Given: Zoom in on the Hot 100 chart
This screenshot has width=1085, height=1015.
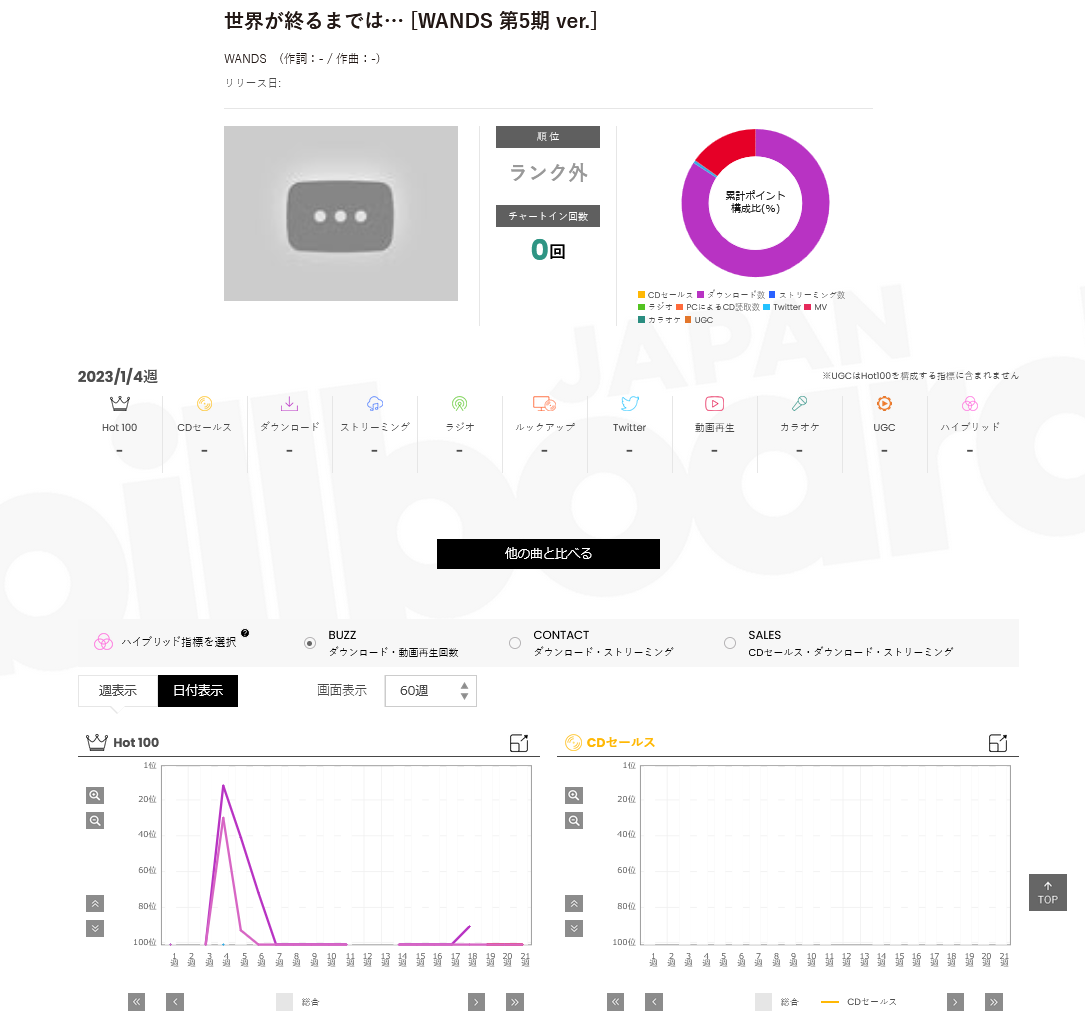Looking at the screenshot, I should (x=95, y=795).
